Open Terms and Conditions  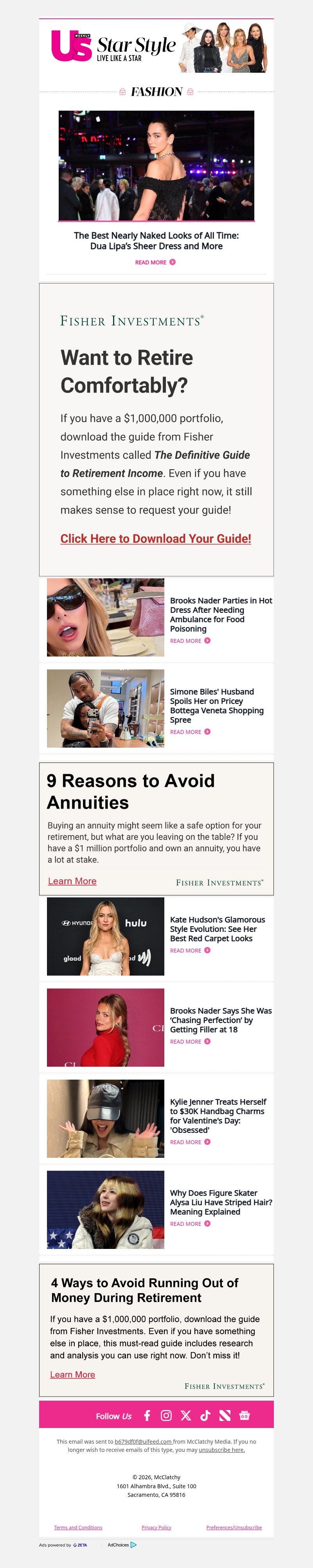pyautogui.click(x=78, y=1528)
